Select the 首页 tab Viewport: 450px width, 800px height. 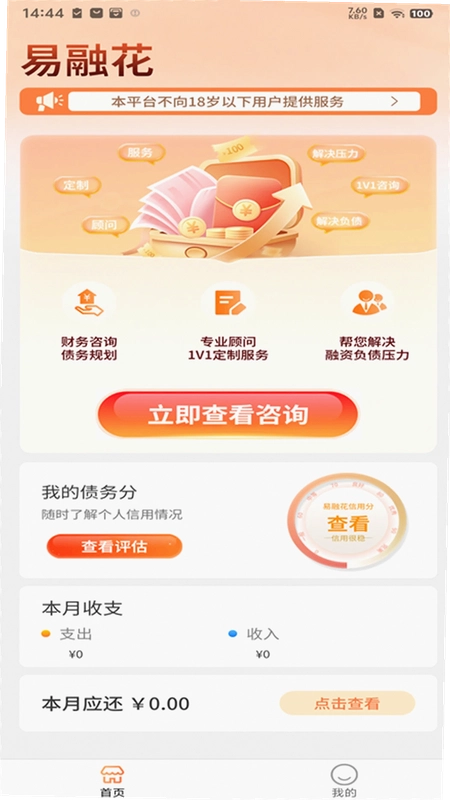112,781
